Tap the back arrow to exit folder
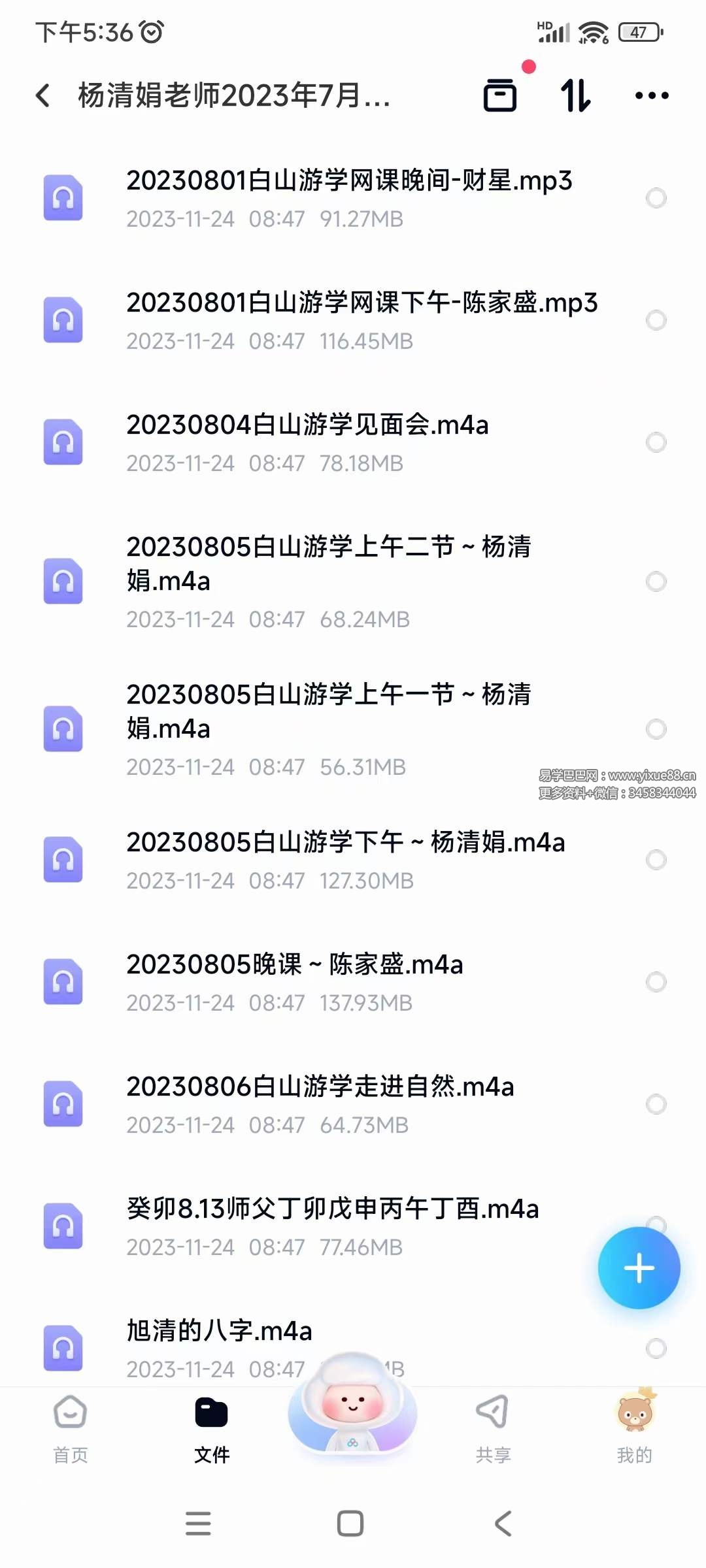This screenshot has height=1568, width=706. tap(43, 95)
